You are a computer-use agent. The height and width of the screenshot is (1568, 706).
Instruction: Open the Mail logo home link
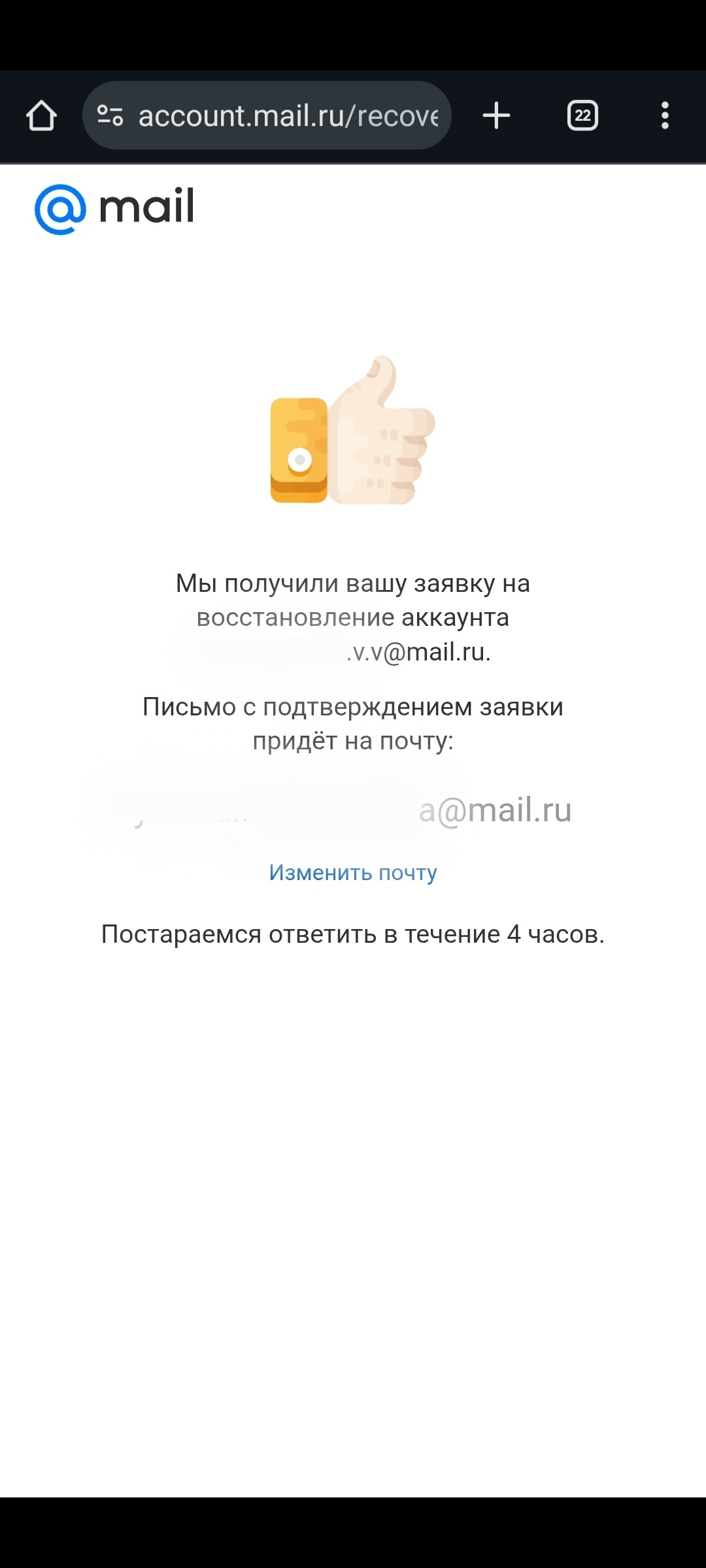114,208
